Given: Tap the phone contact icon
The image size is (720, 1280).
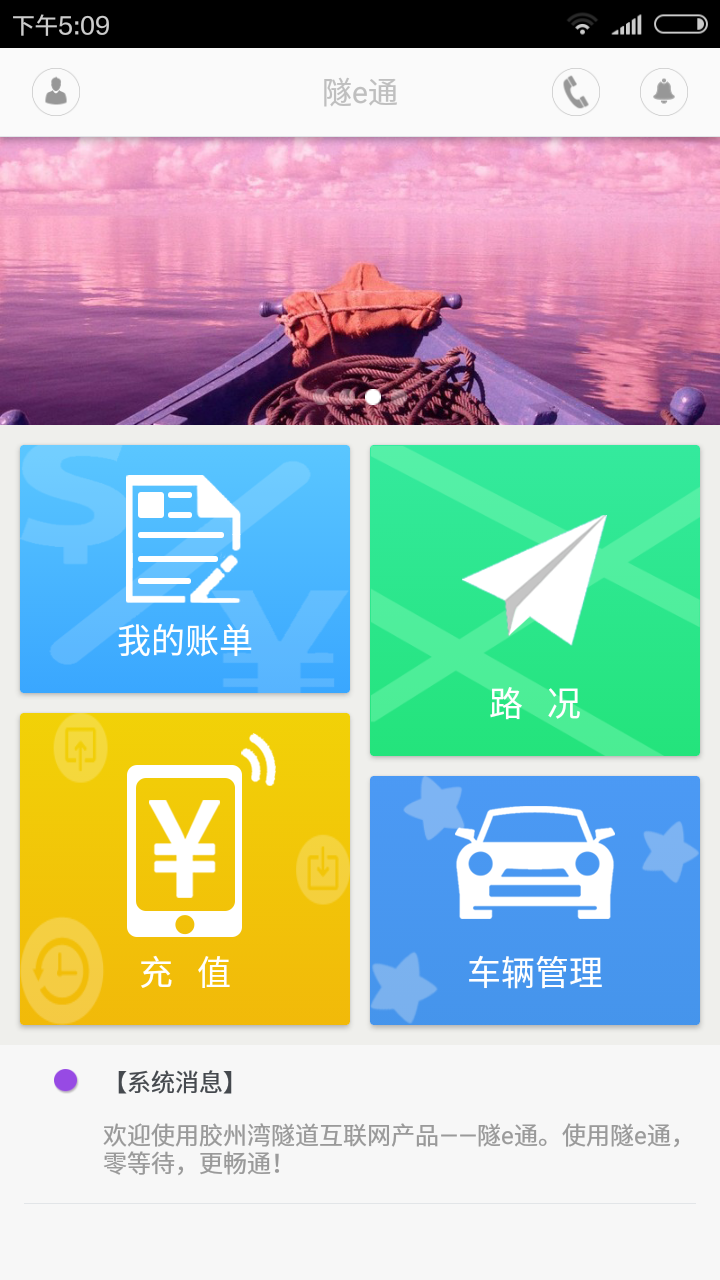Looking at the screenshot, I should pyautogui.click(x=576, y=91).
